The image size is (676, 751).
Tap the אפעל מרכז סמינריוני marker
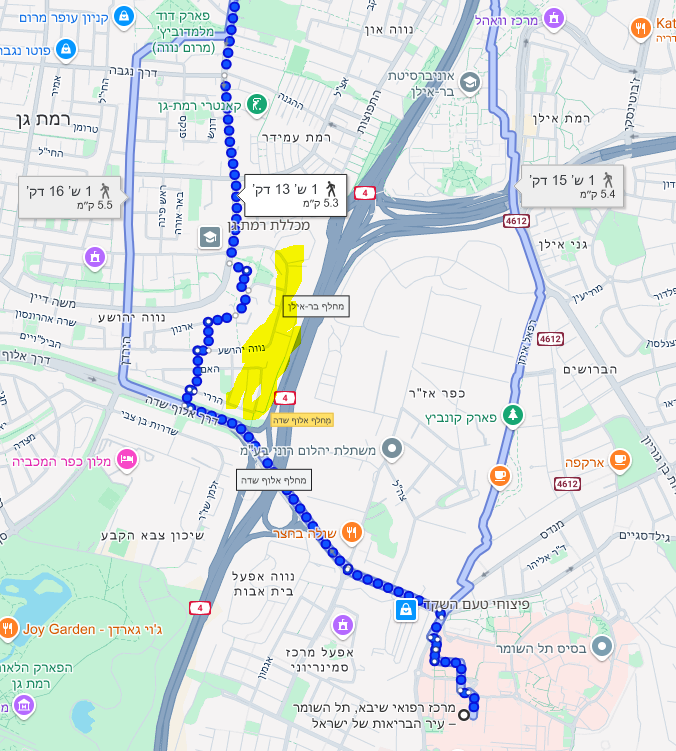343,625
